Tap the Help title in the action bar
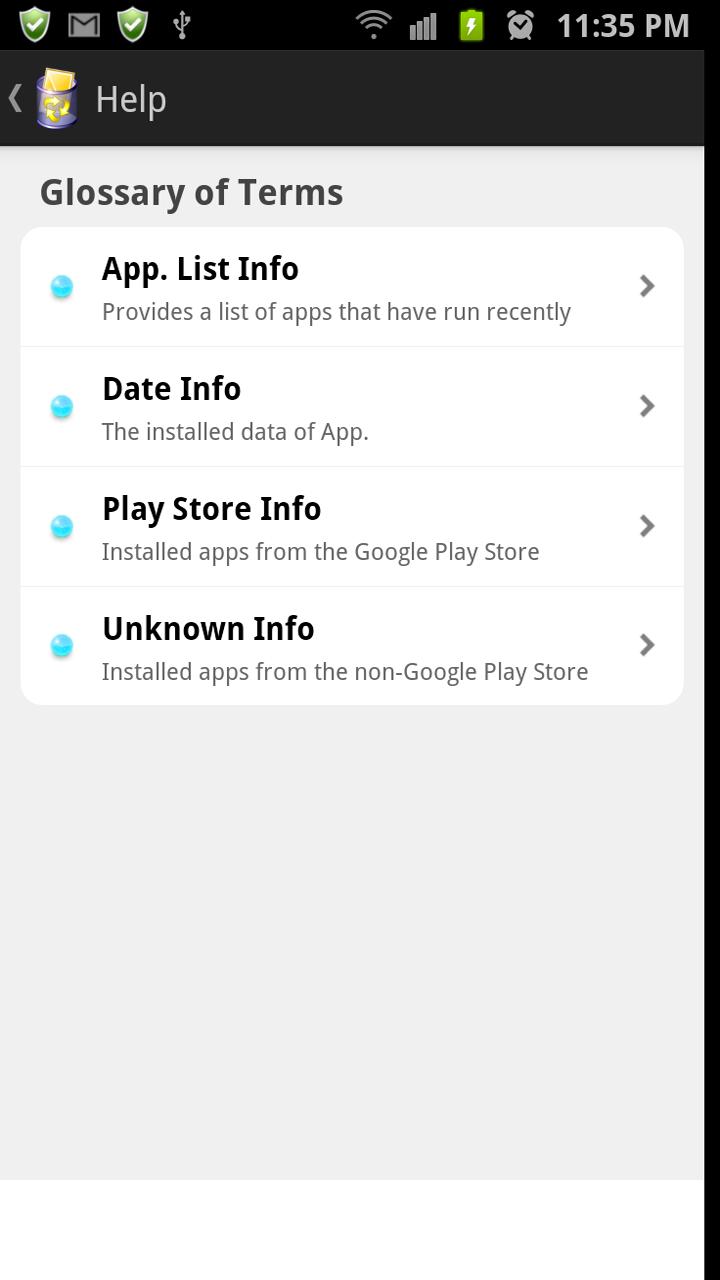 point(131,97)
